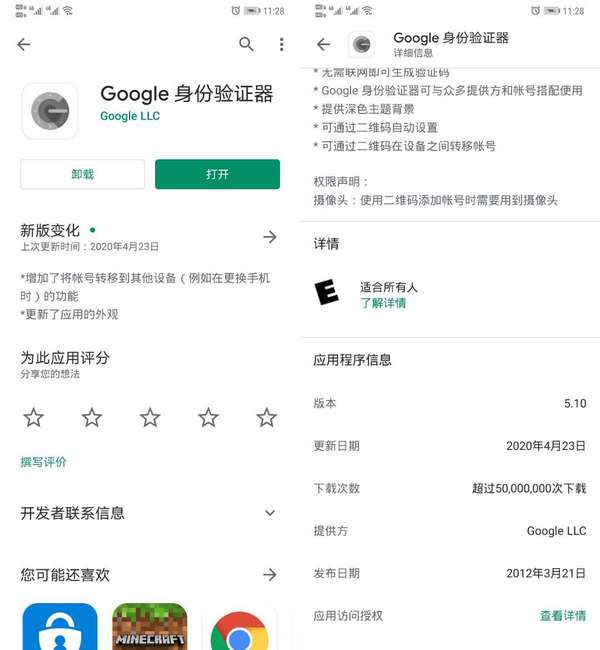The image size is (600, 650).
Task: Open search in the Play Store app page
Action: click(x=246, y=44)
